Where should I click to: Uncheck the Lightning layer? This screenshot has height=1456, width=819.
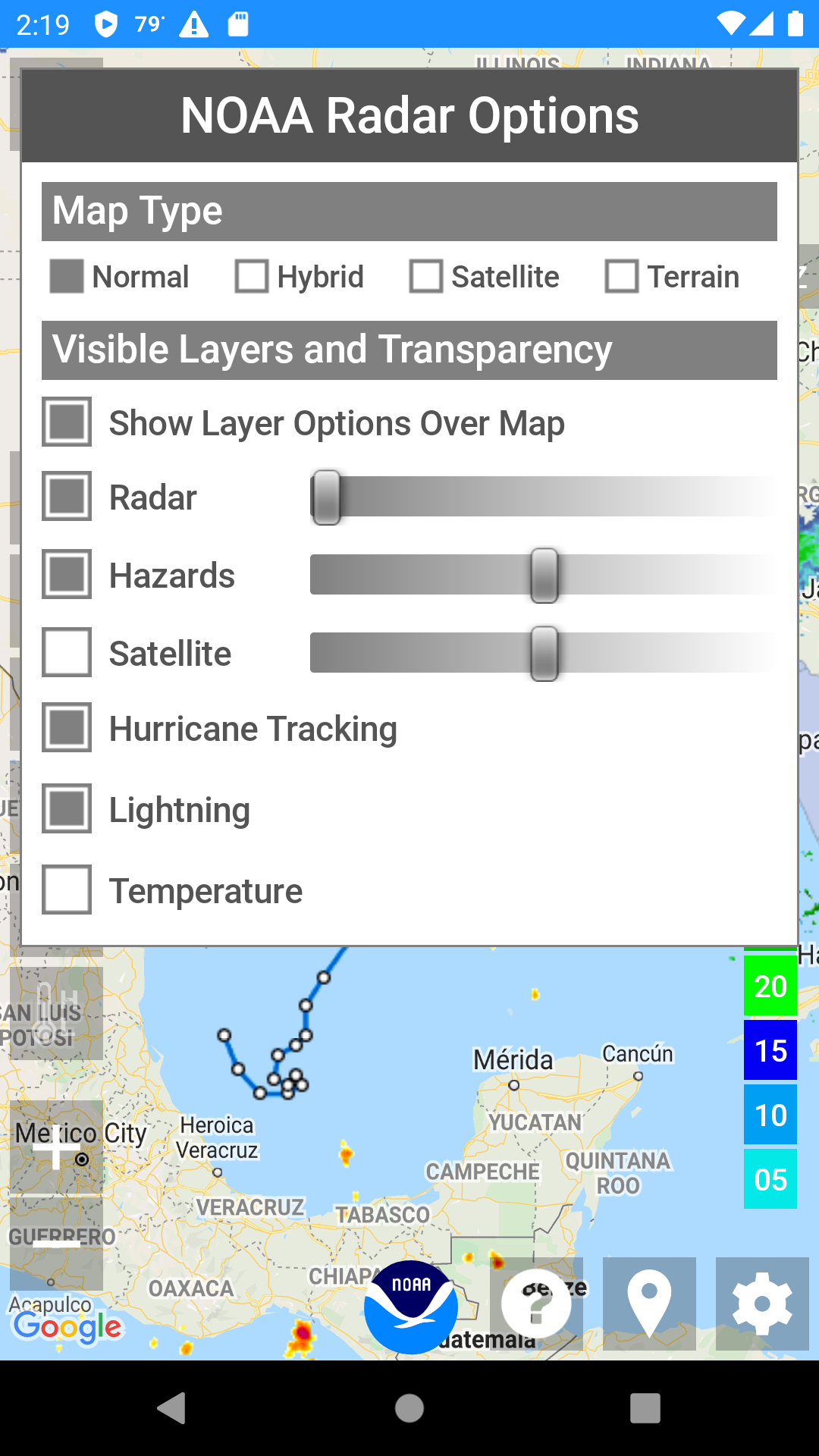[67, 809]
